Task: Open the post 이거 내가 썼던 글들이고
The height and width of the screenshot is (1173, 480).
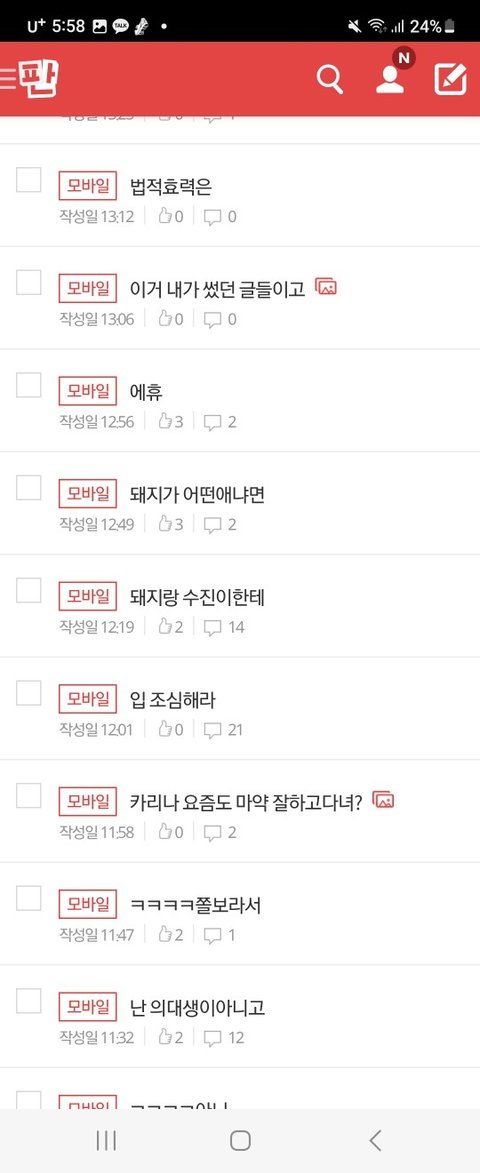Action: (x=218, y=288)
